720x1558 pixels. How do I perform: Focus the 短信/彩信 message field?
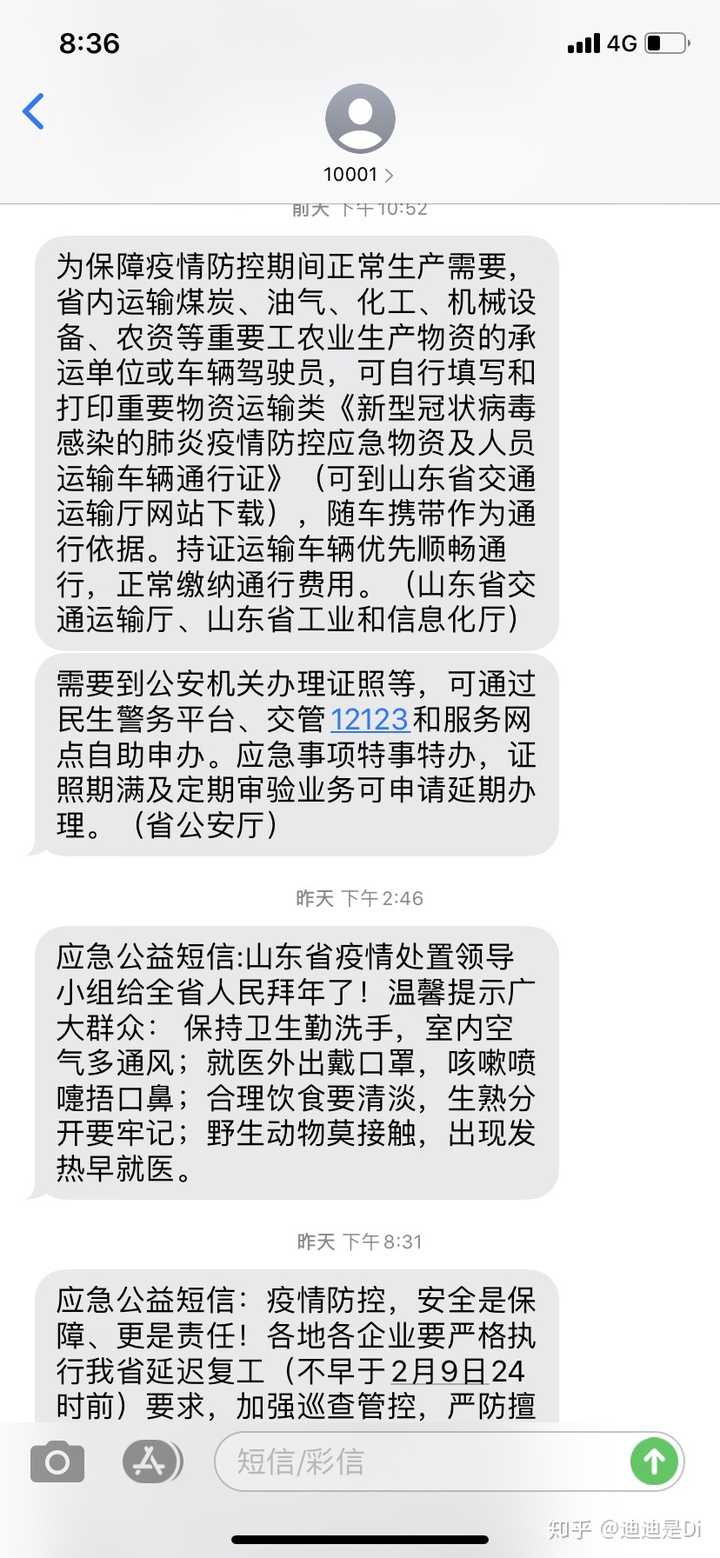tap(420, 1462)
